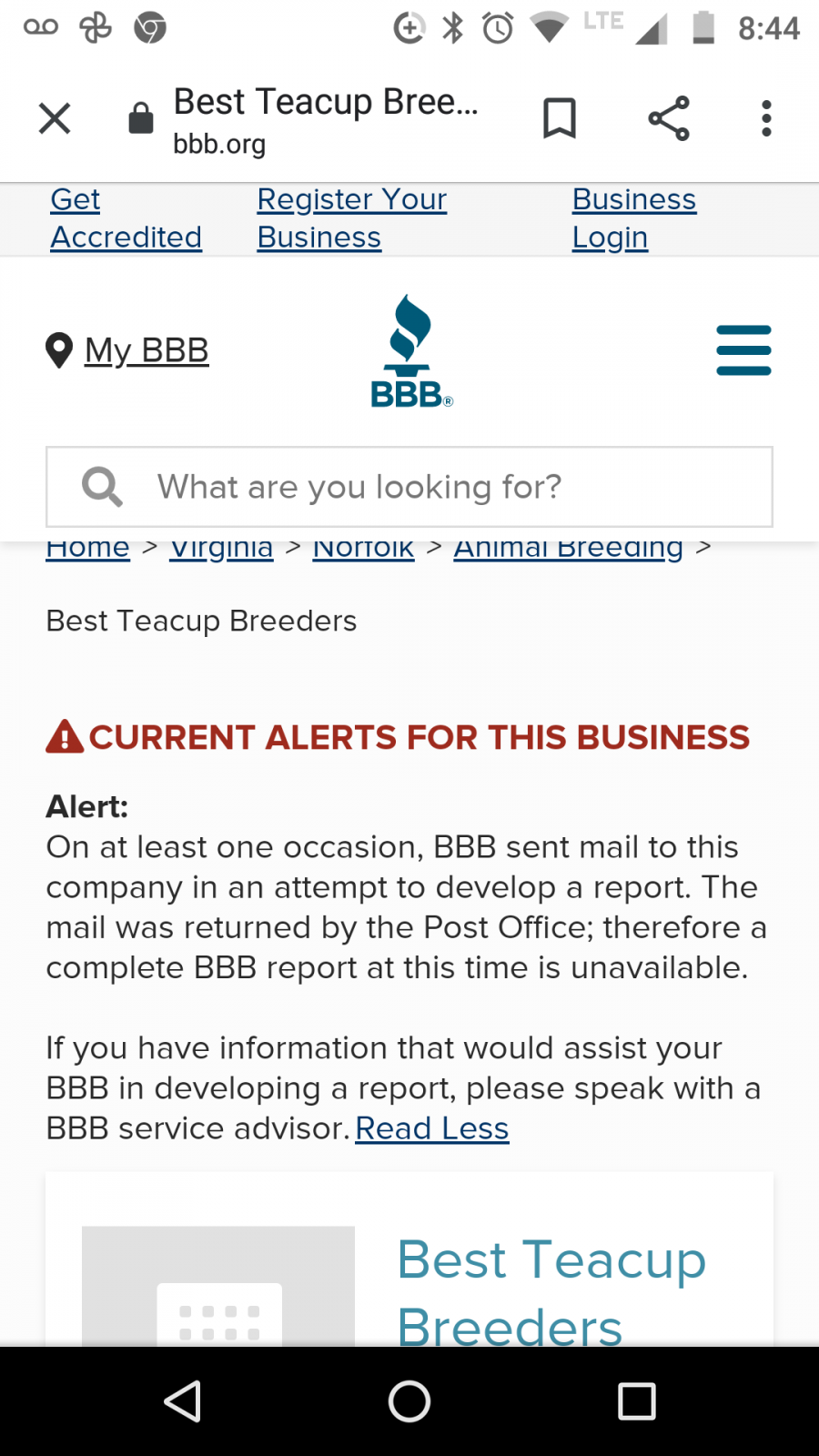819x1456 pixels.
Task: Open Best Teacup Breeders business title
Action: (551, 1292)
